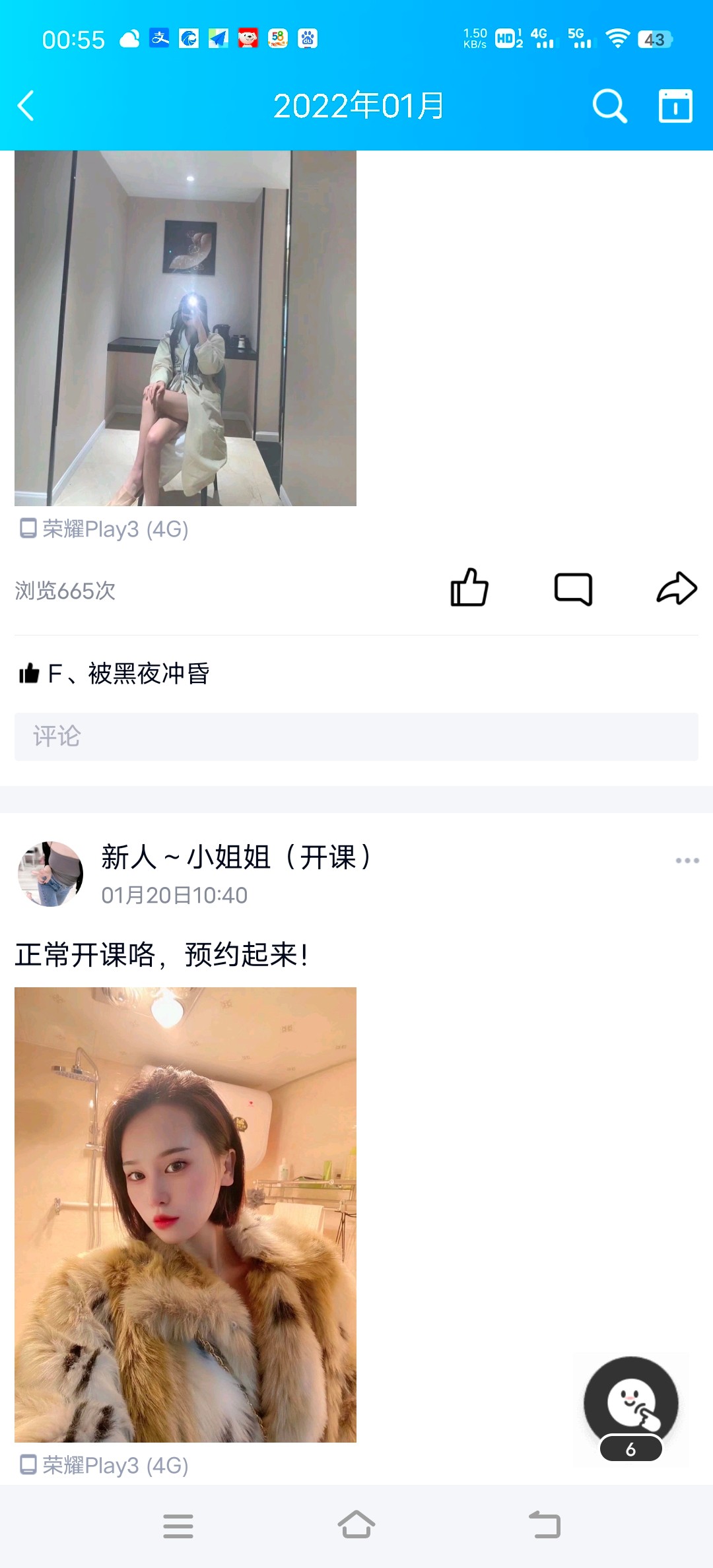Tap the liker name F、被黑夜冲昏
The height and width of the screenshot is (1568, 713).
click(130, 671)
